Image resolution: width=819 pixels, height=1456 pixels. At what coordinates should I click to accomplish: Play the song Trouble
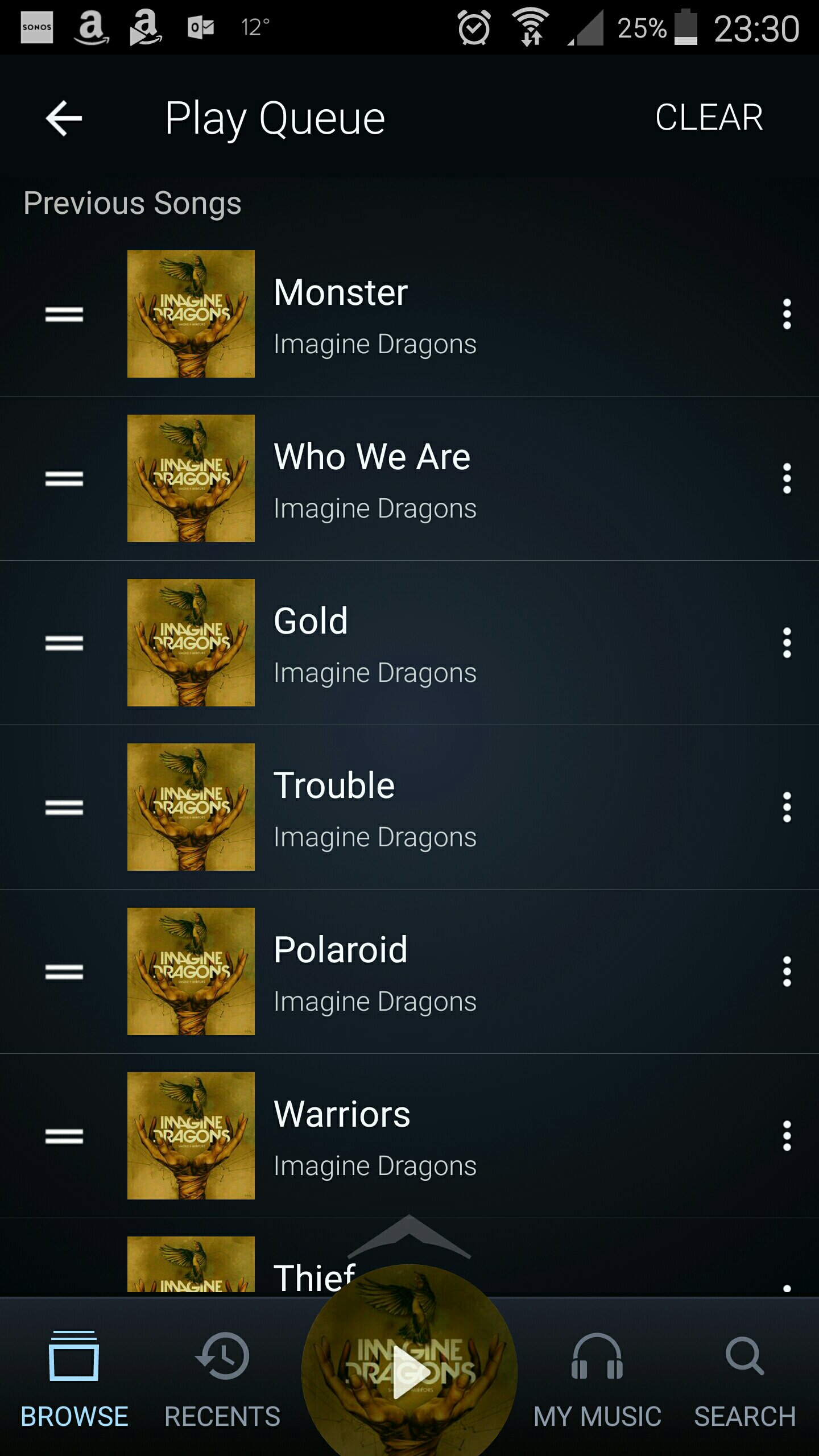pos(398,807)
